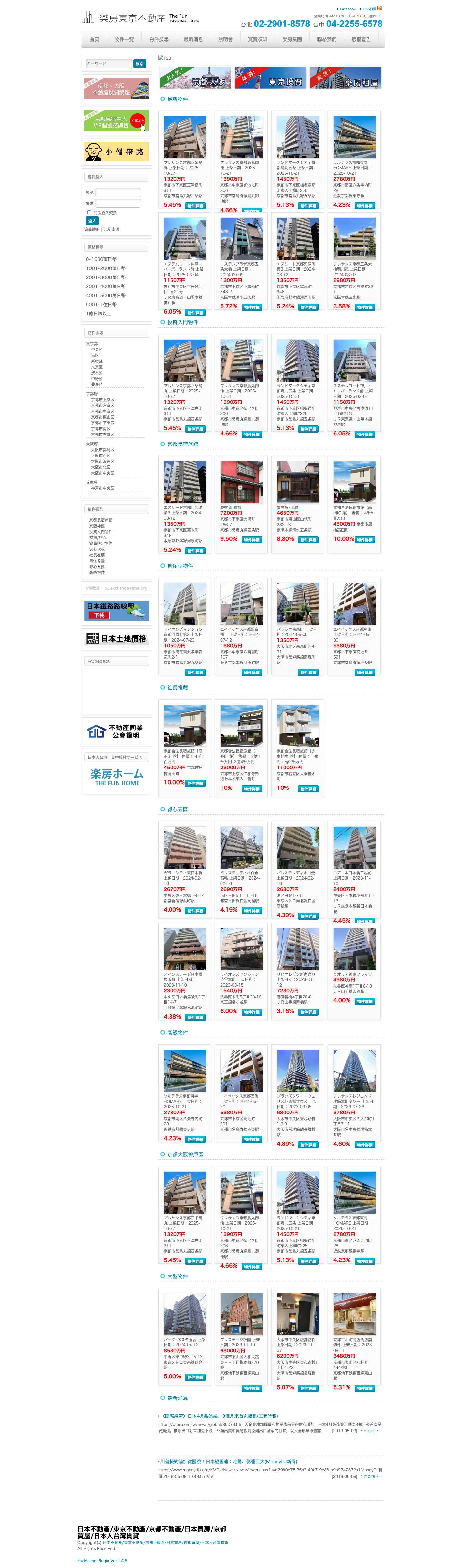The height and width of the screenshot is (1568, 465).
Task: Open the 忘記密碼 link
Action: (x=111, y=229)
